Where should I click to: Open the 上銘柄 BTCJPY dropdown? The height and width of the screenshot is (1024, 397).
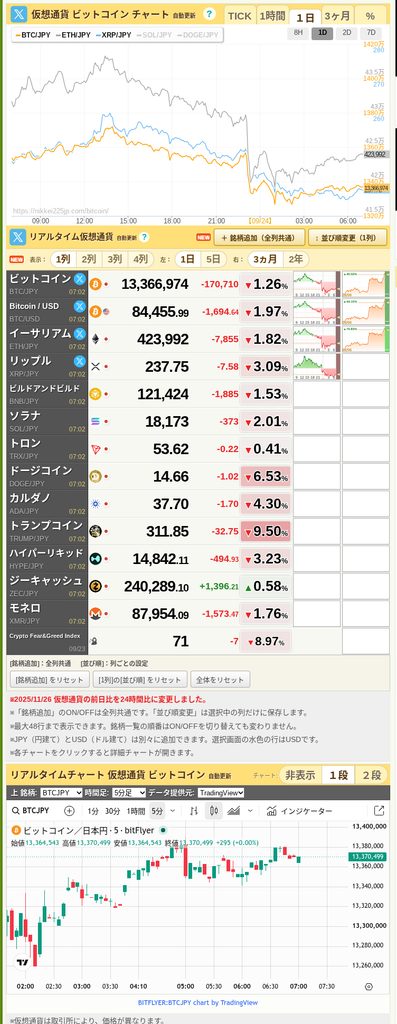coord(61,792)
